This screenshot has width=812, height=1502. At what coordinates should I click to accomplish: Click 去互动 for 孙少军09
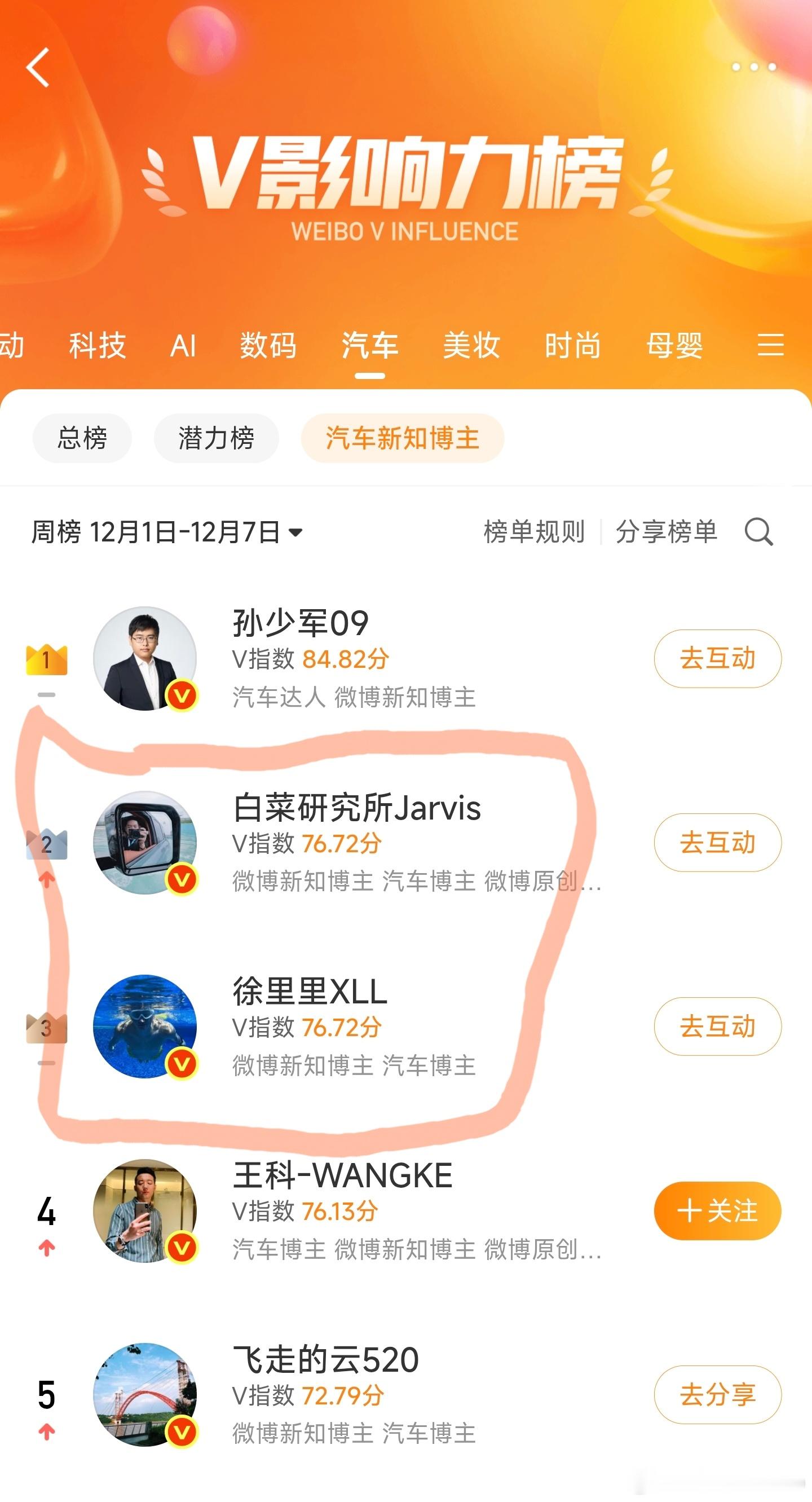point(717,658)
